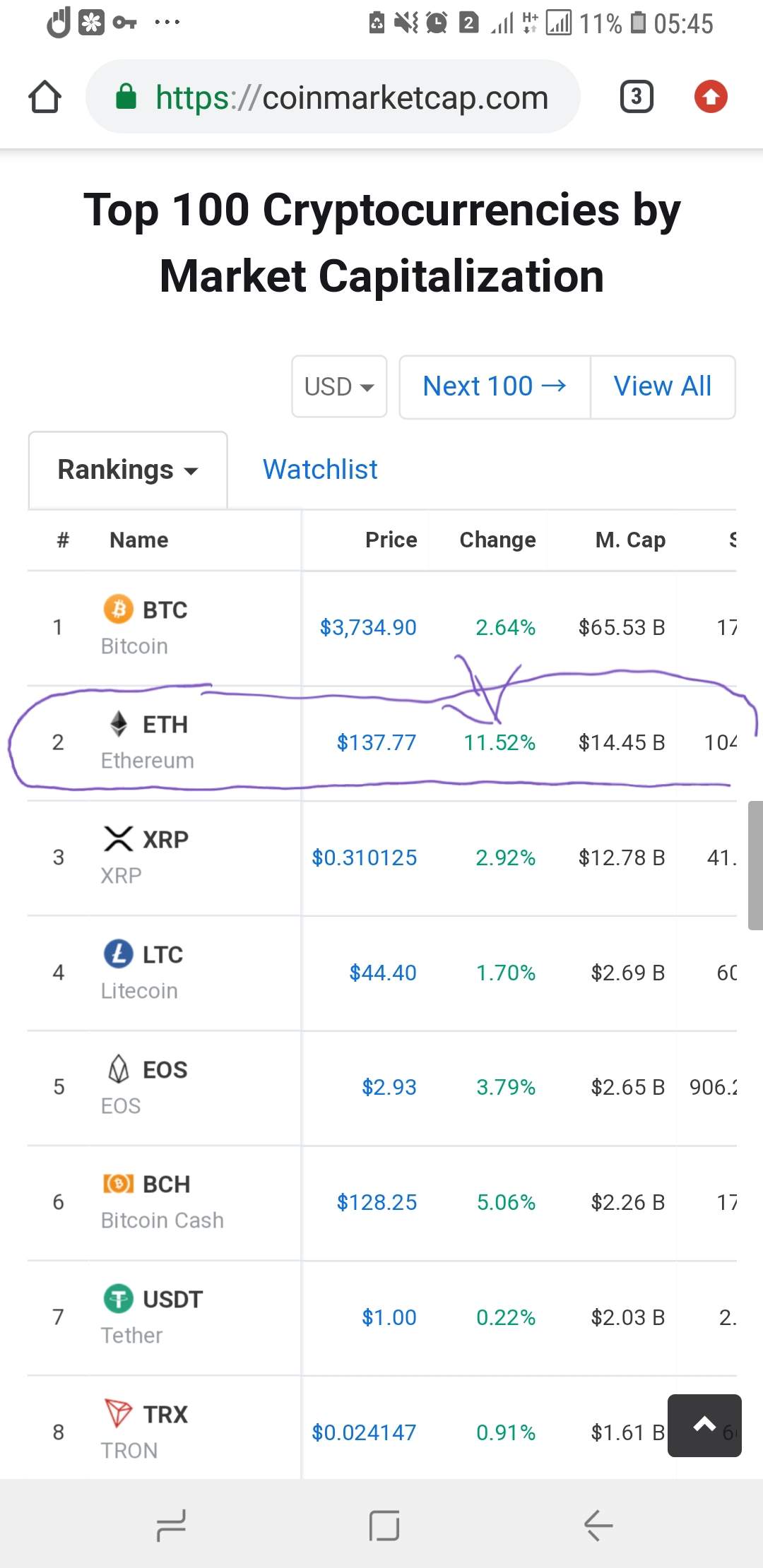Click the Next 100 link
The image size is (763, 1568).
tap(495, 386)
